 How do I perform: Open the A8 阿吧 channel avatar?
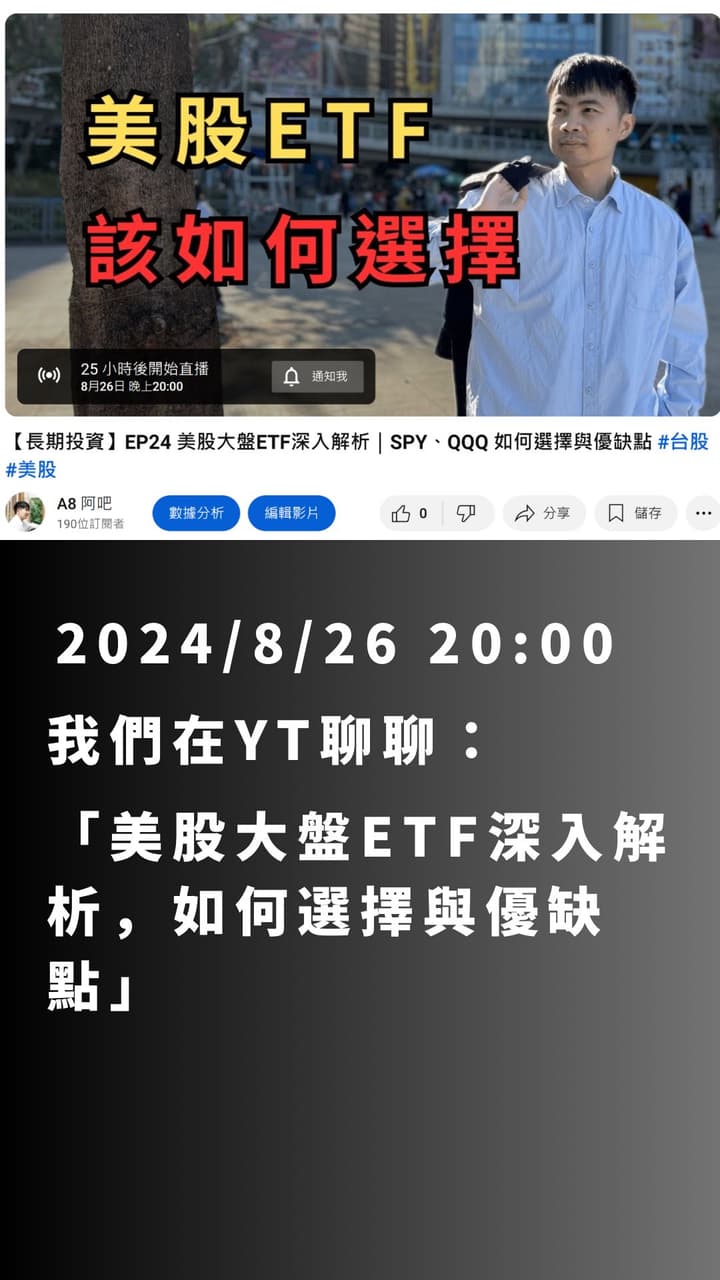pos(27,513)
